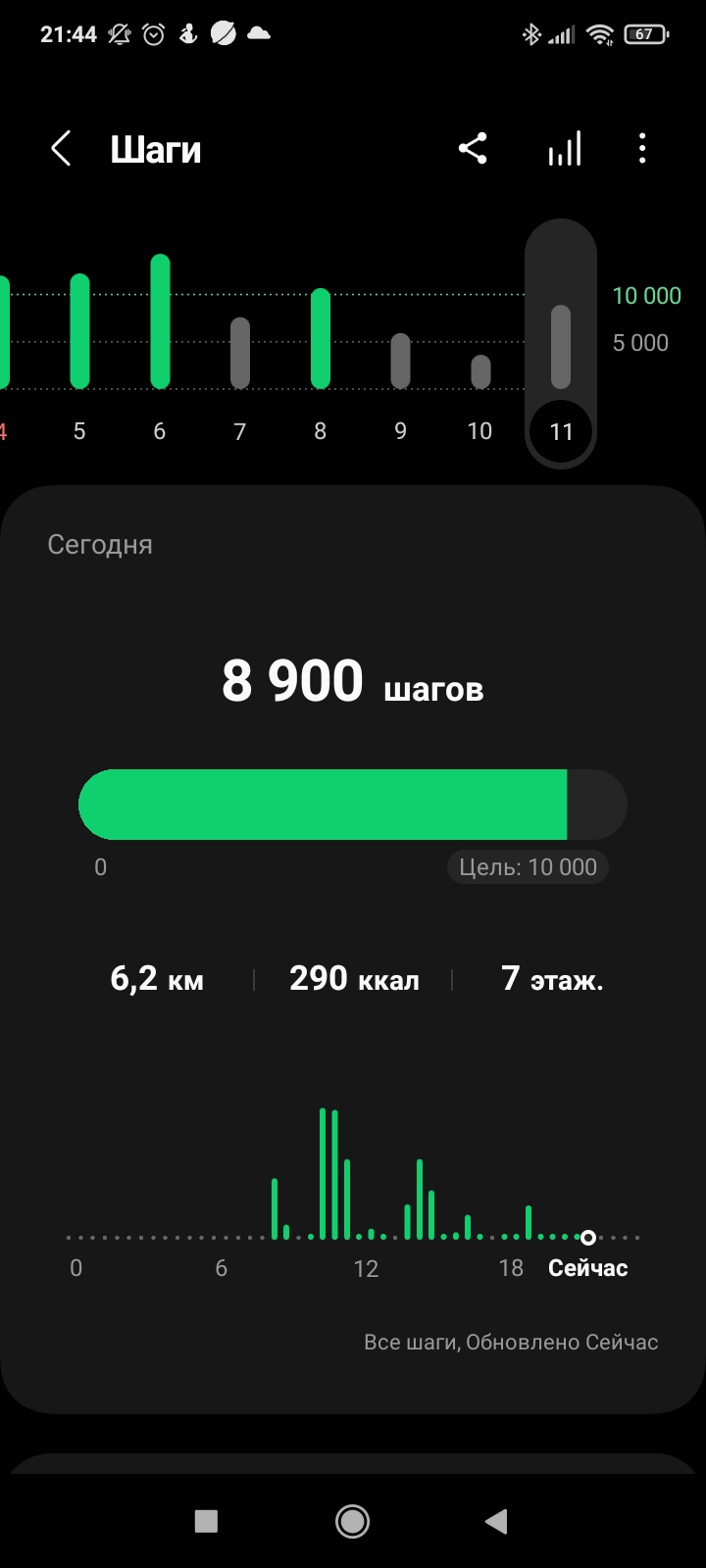Tap the system home button
706x1568 pixels.
pyautogui.click(x=352, y=1521)
